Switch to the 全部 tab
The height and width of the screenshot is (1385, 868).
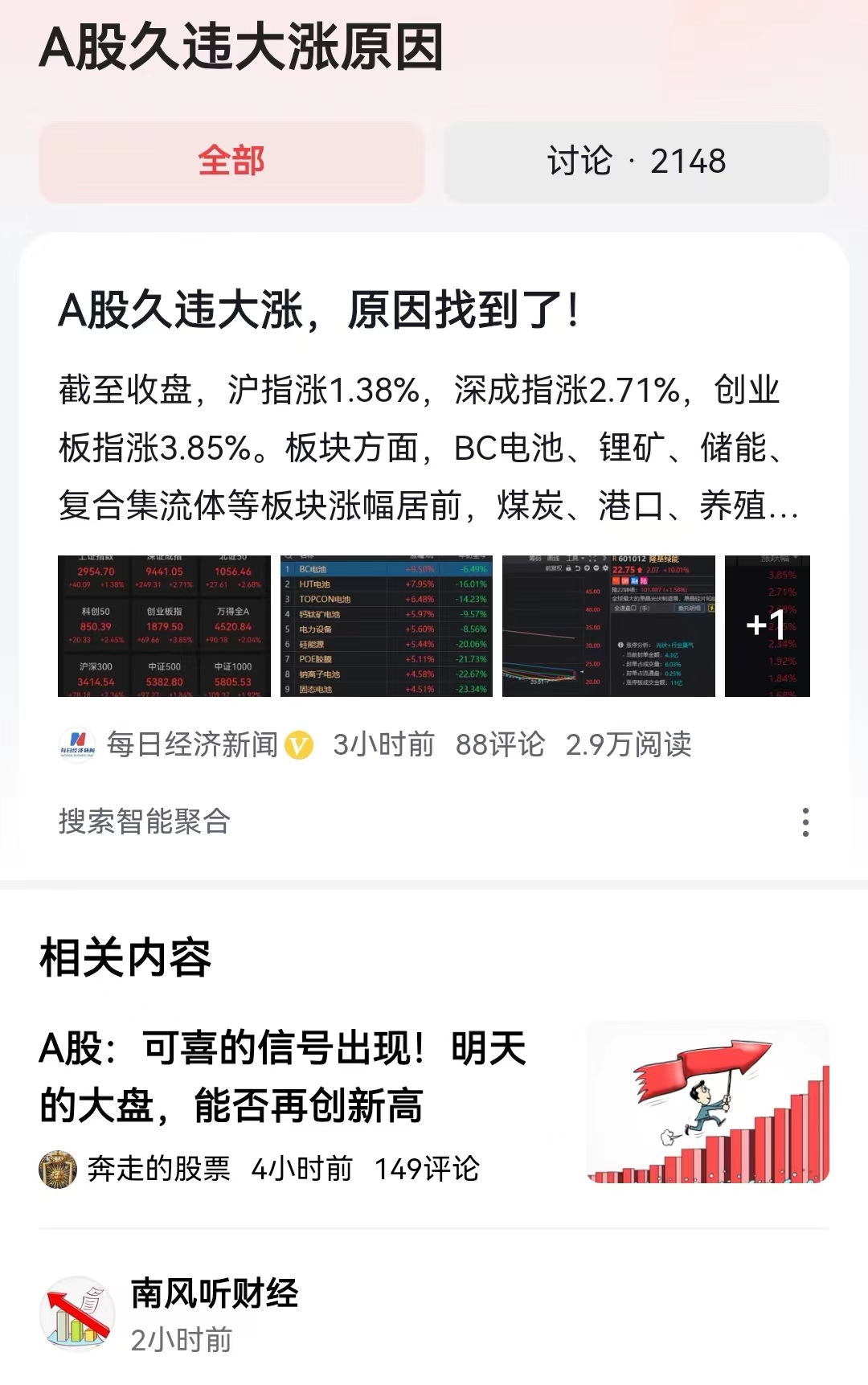point(231,162)
